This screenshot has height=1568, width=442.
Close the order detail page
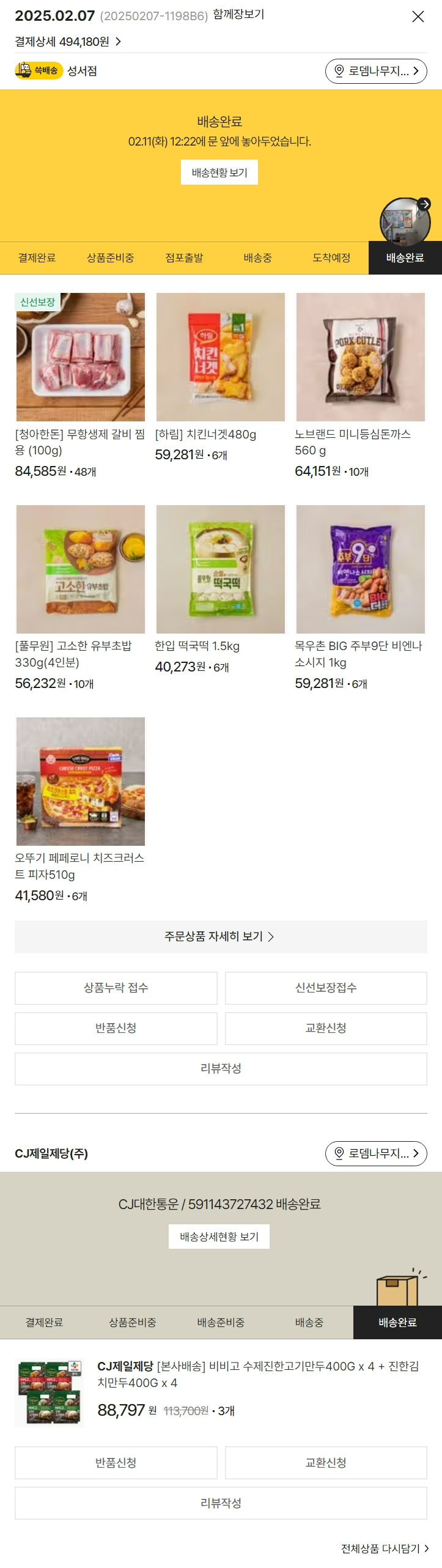coord(418,17)
